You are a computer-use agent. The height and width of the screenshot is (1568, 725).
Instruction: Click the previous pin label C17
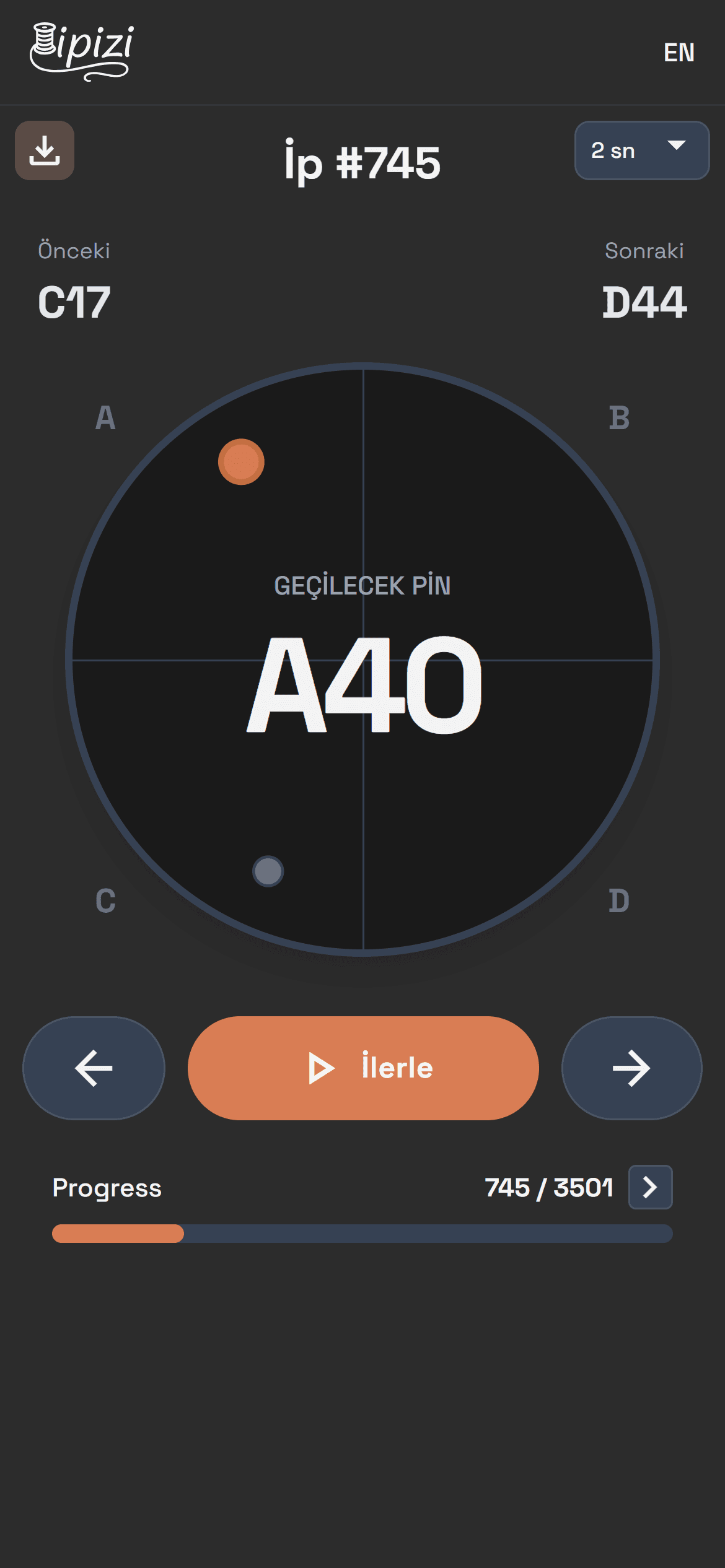click(72, 302)
